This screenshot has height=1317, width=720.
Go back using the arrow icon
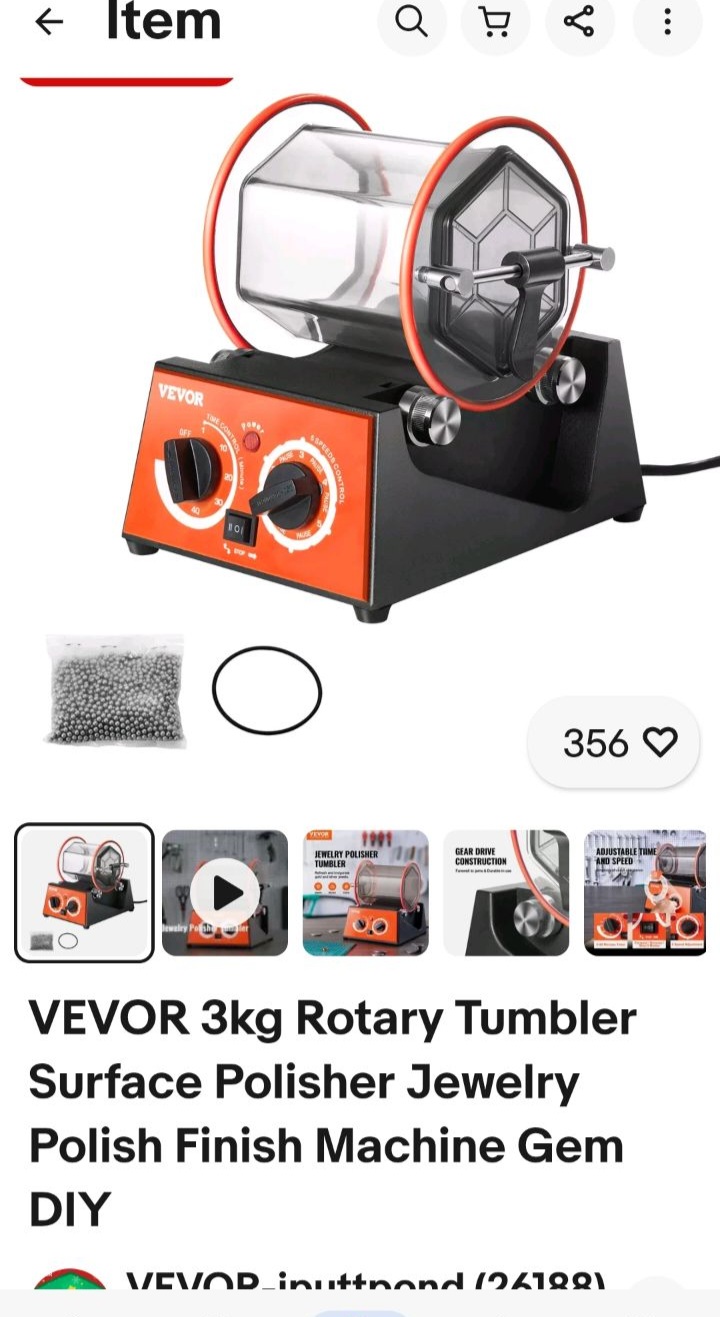tap(48, 22)
